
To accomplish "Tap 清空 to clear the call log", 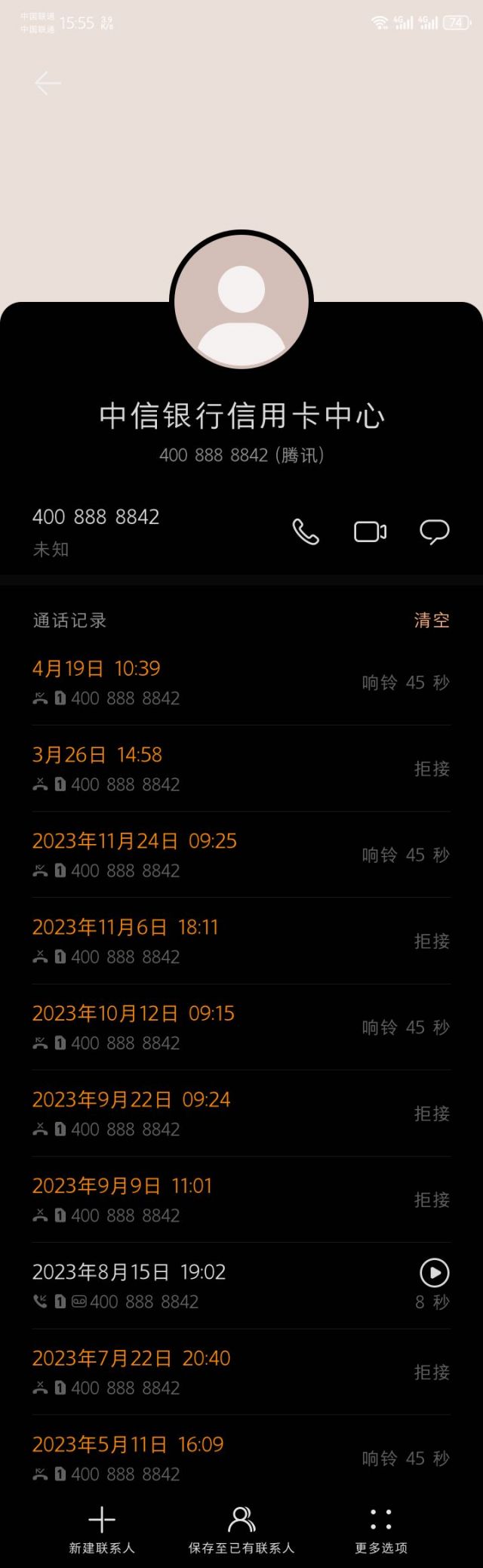I will click(x=432, y=621).
